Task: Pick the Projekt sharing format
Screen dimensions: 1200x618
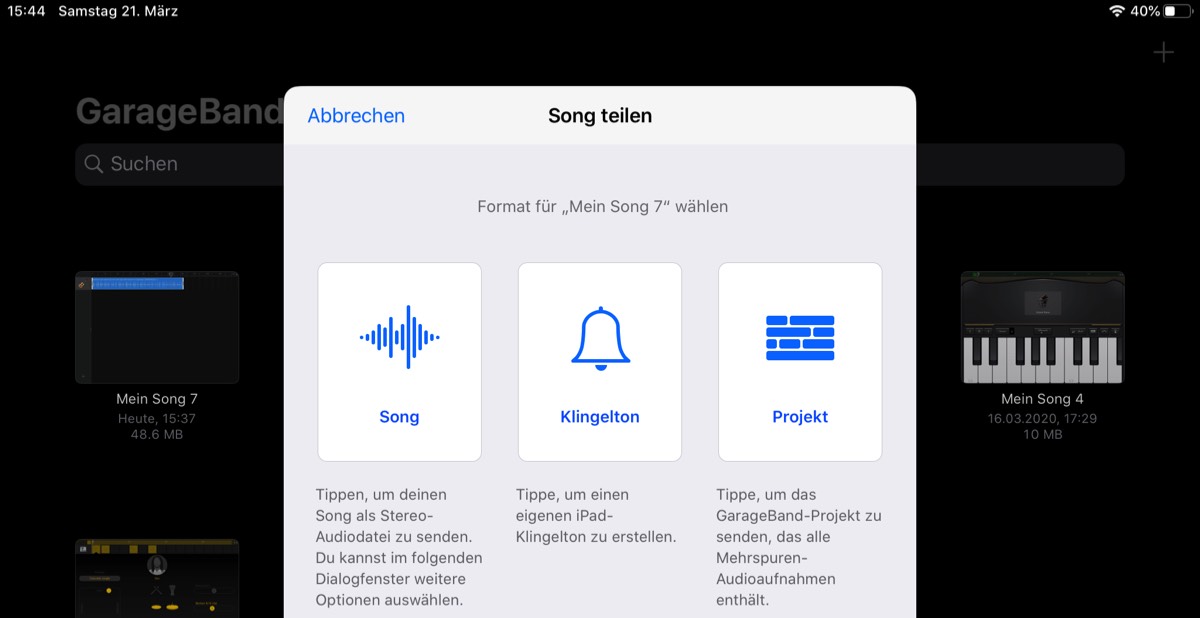Action: 800,361
